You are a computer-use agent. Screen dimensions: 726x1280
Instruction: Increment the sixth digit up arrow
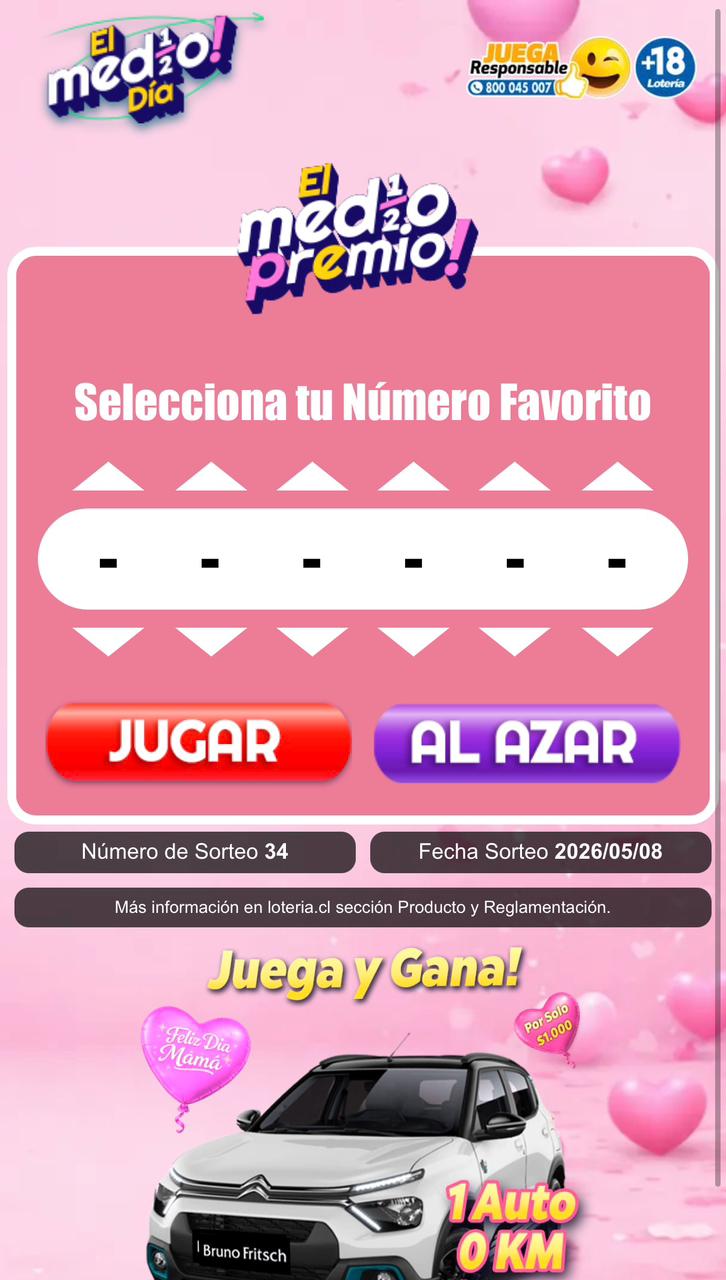coord(617,477)
